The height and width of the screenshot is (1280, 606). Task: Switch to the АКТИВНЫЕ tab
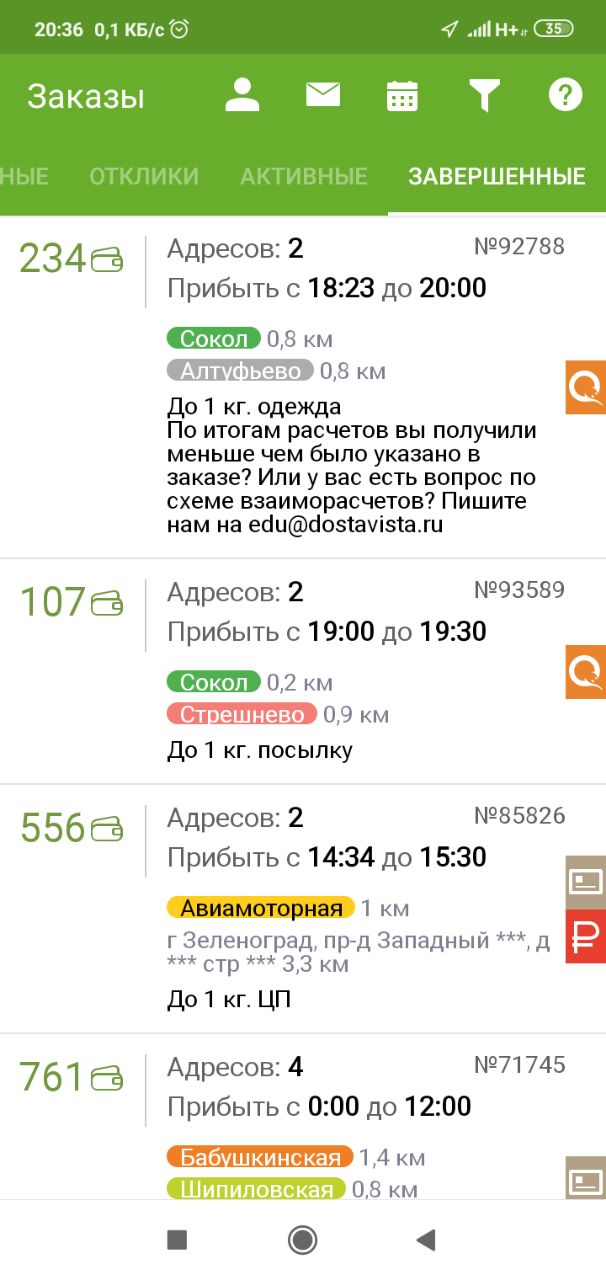pyautogui.click(x=304, y=177)
